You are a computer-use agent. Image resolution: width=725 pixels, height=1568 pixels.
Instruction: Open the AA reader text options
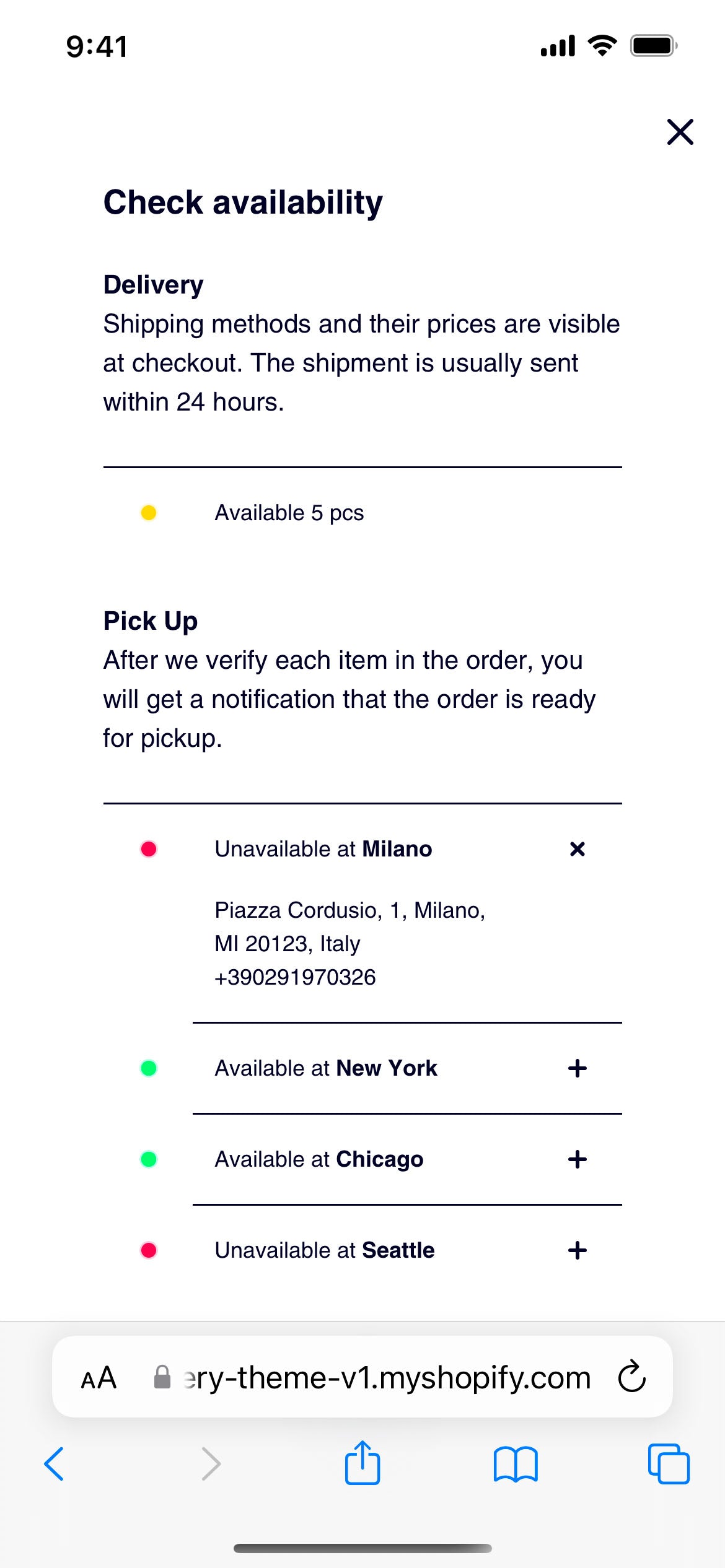99,1378
